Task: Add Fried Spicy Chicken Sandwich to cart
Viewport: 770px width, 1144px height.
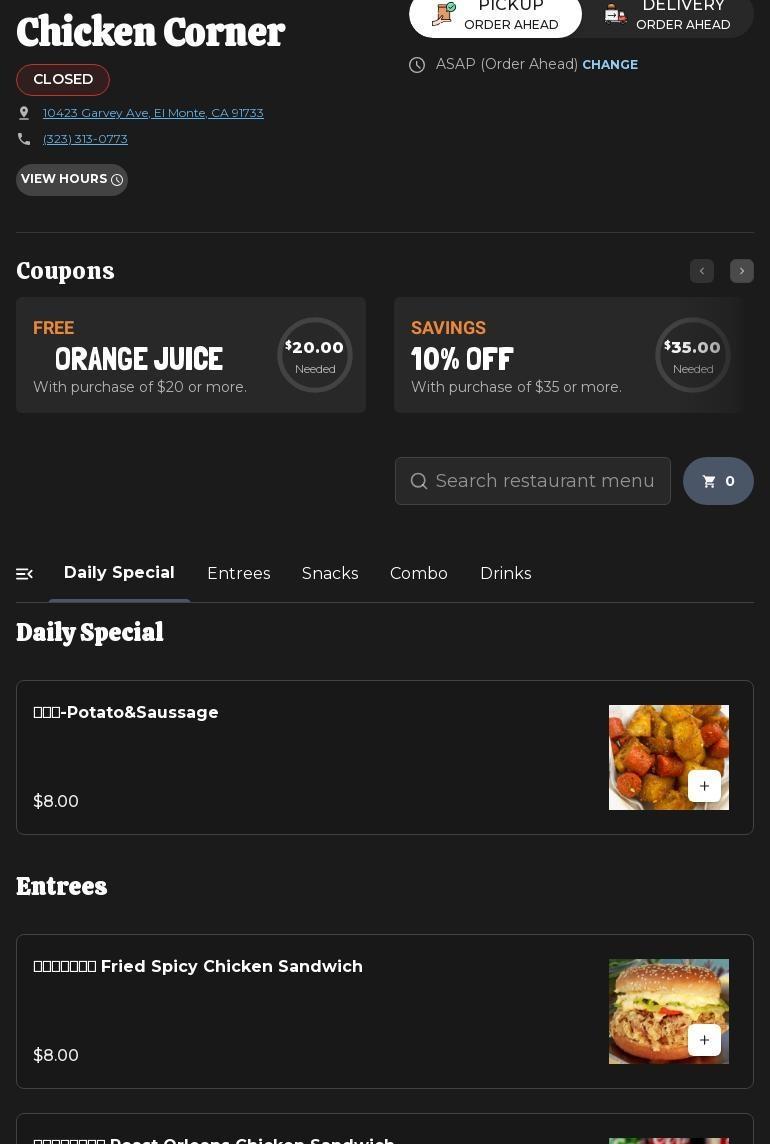Action: pos(704,1040)
